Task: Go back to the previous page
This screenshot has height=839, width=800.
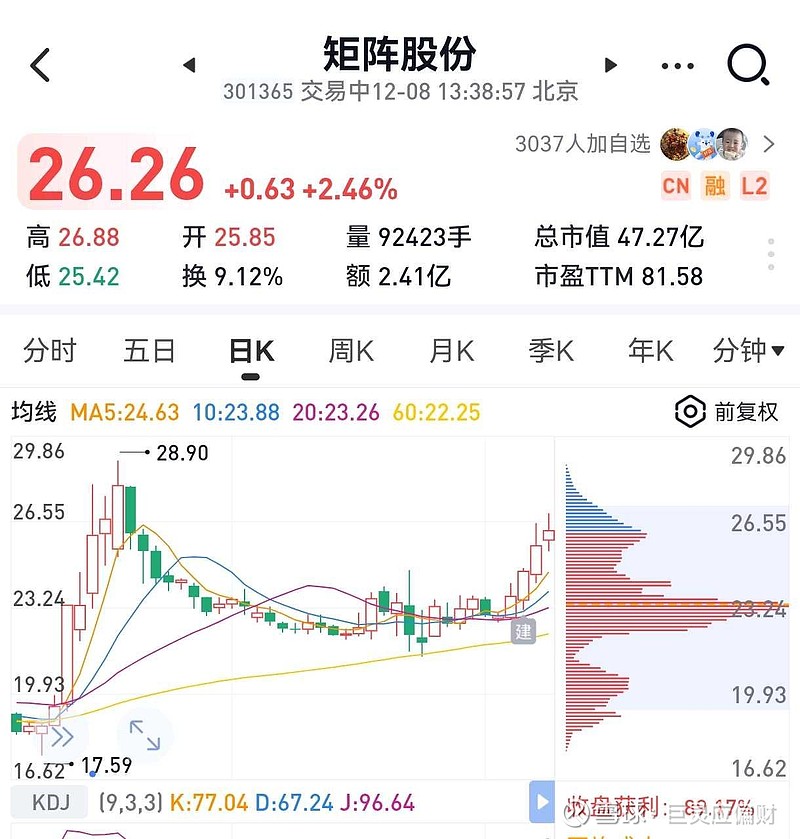Action: point(40,66)
